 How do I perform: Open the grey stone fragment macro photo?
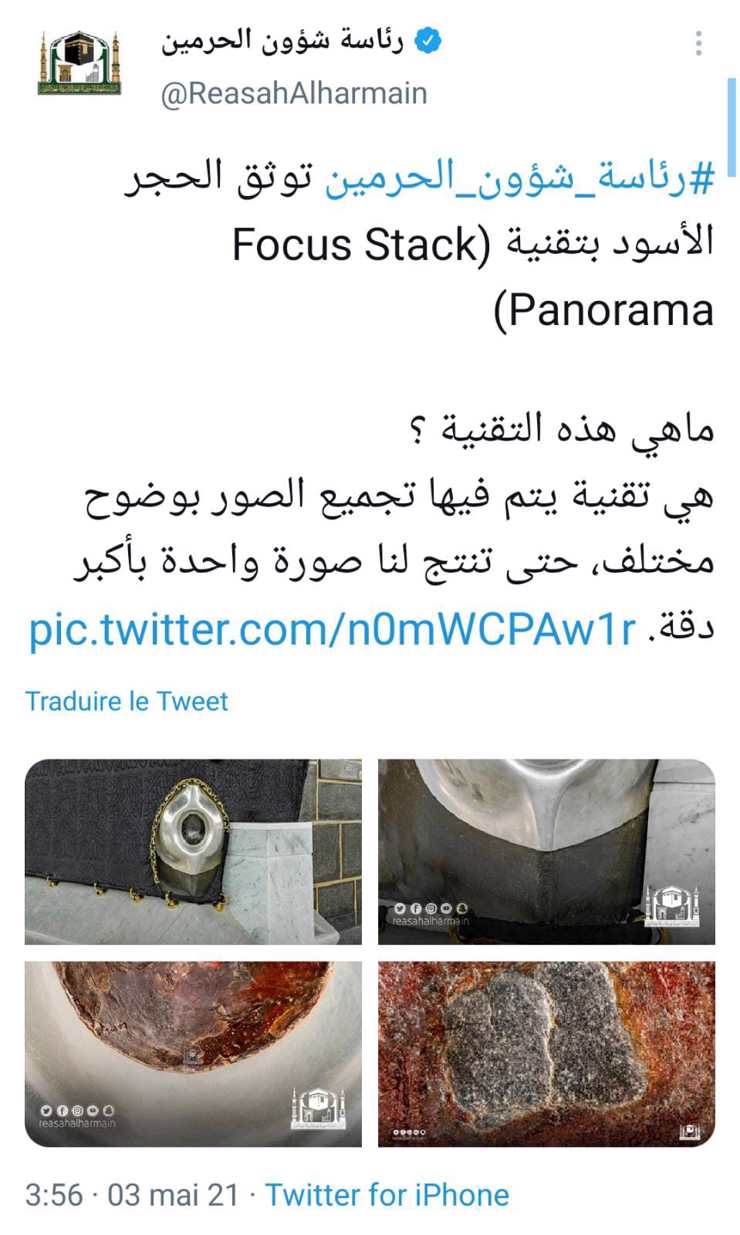[546, 1053]
